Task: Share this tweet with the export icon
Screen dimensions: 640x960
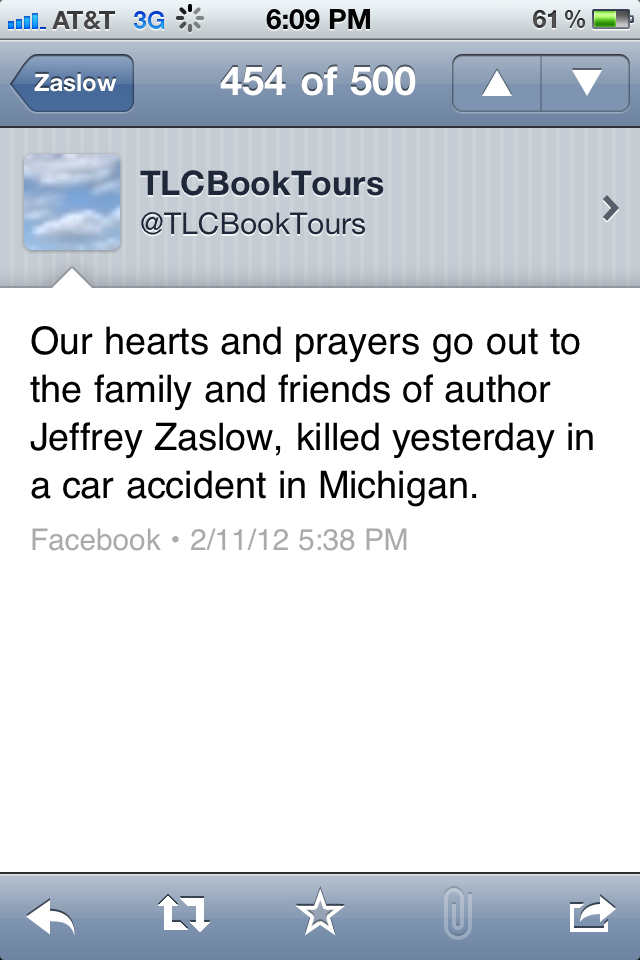Action: [590, 914]
